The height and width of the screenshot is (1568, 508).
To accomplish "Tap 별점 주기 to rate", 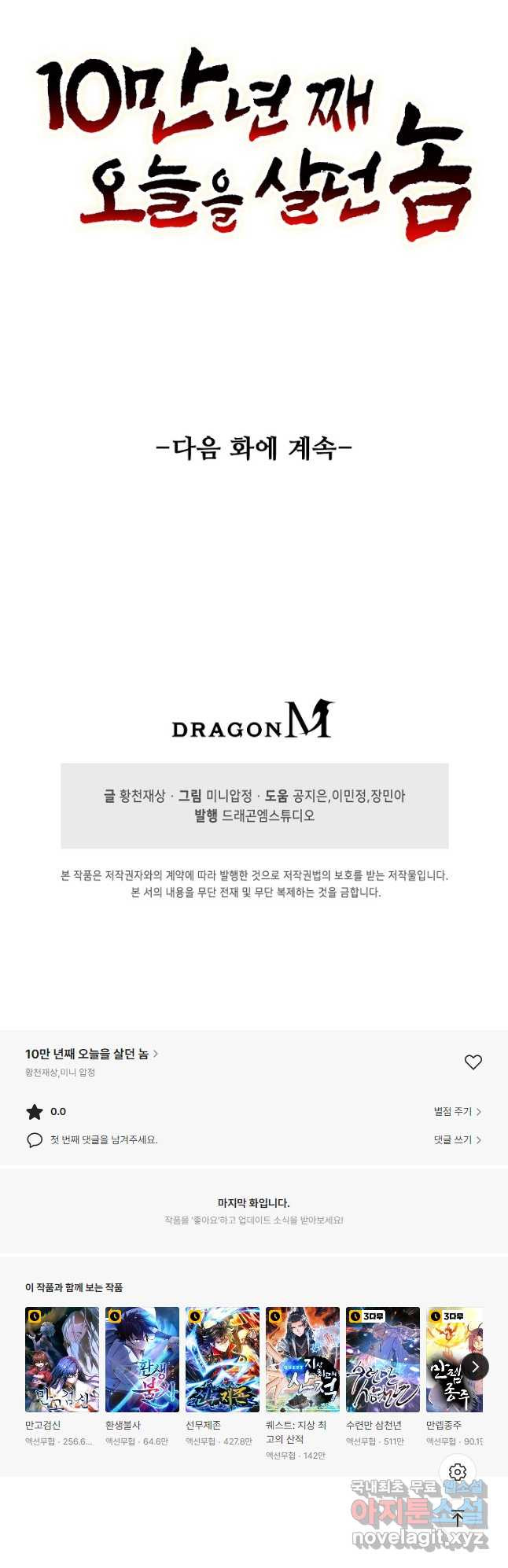I will [x=457, y=1111].
